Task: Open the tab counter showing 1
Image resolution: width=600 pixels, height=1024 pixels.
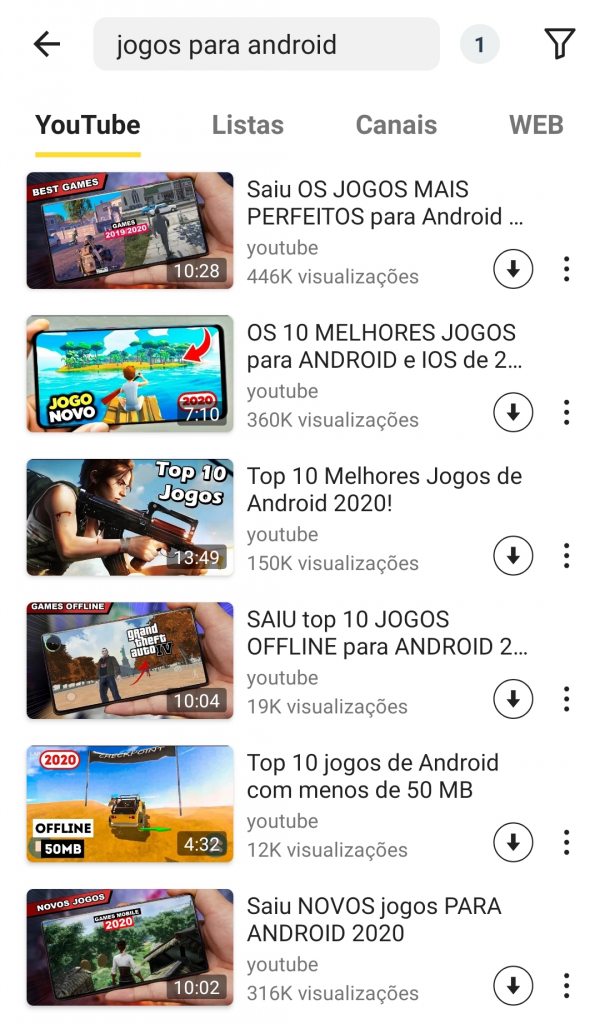Action: [x=479, y=45]
